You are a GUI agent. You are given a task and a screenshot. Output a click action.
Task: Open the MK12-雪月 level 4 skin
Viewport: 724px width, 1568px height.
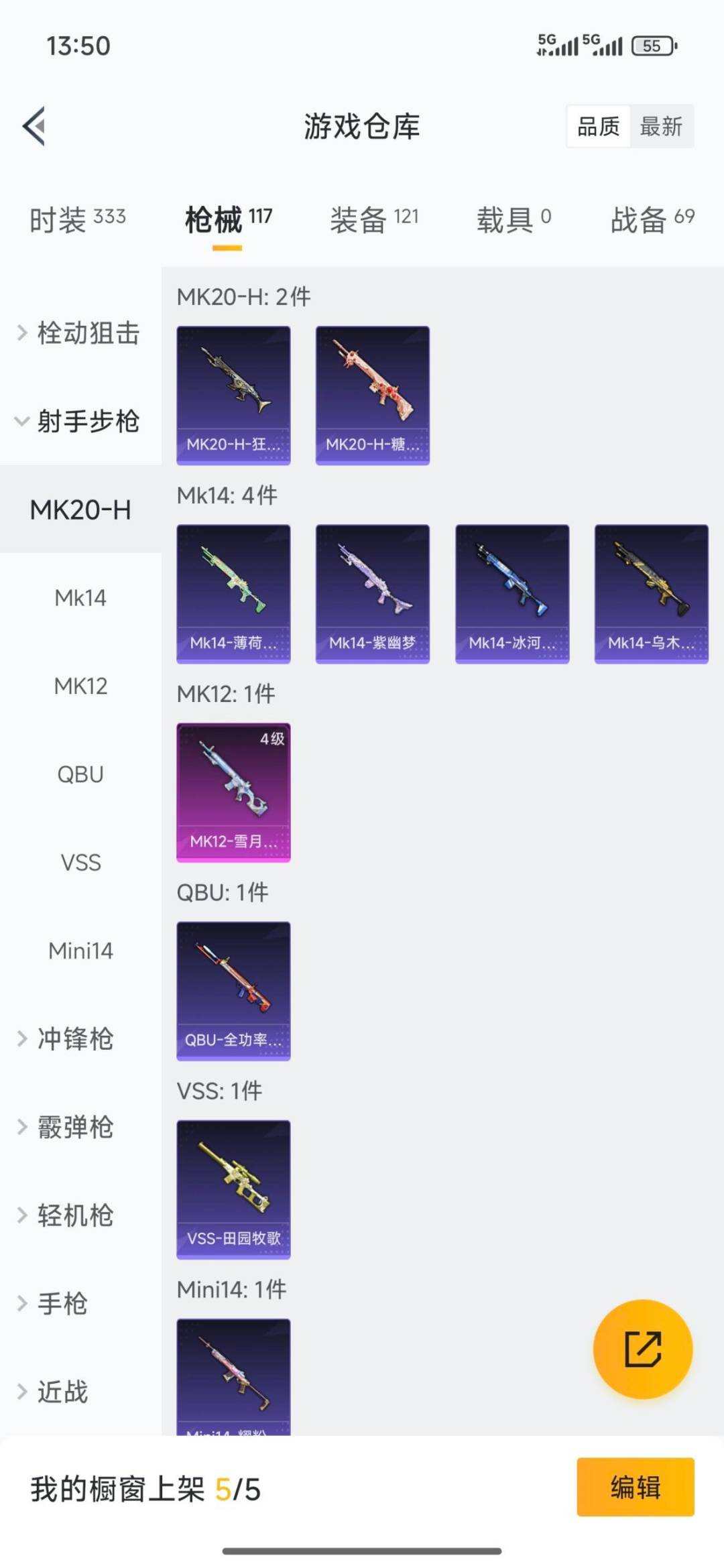(x=233, y=792)
